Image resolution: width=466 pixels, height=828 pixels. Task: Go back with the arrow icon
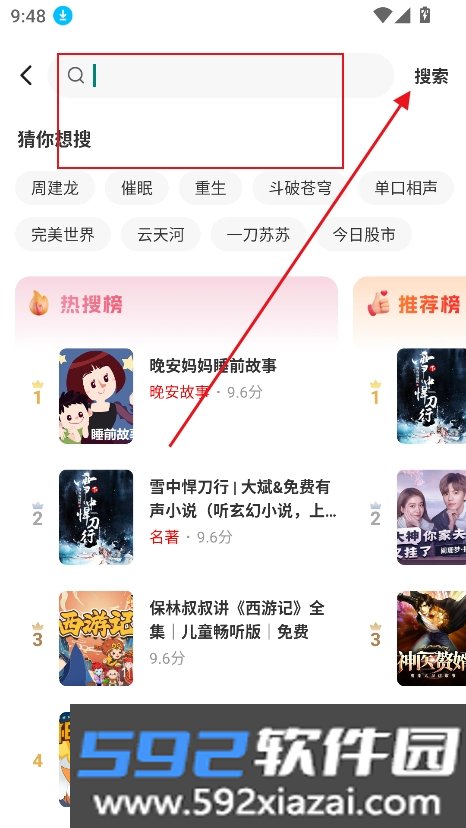click(26, 76)
